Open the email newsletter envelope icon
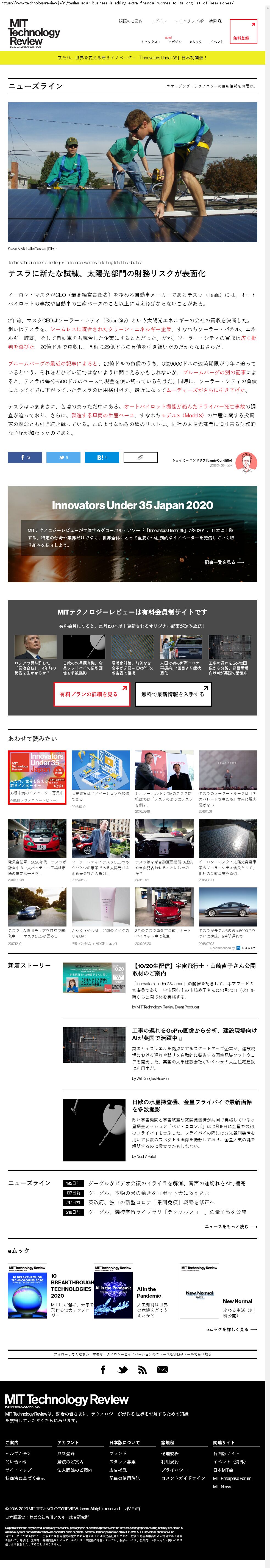 [162, 1370]
